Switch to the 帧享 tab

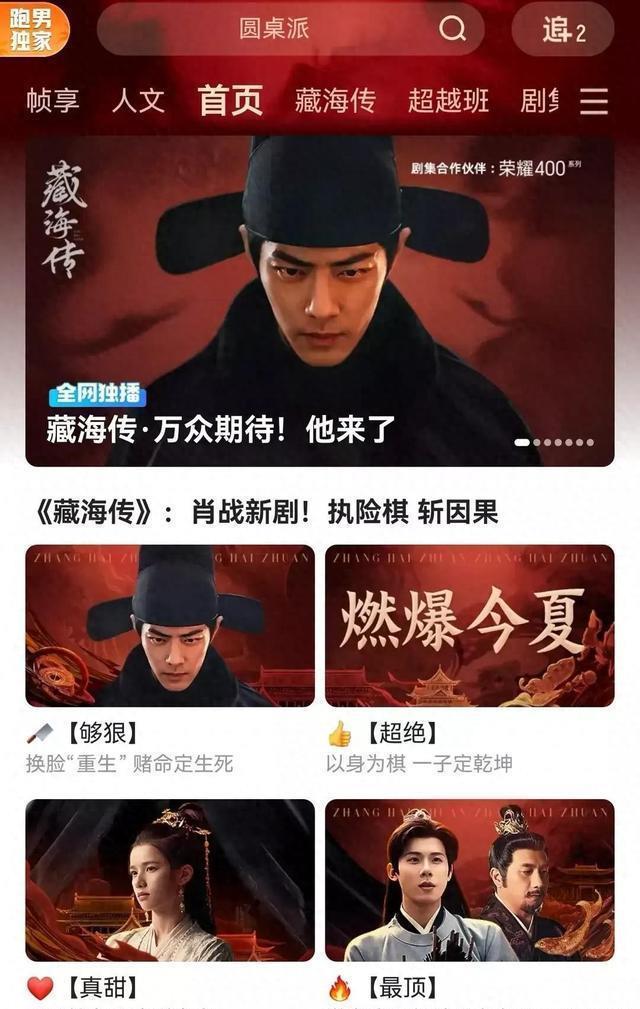point(52,100)
